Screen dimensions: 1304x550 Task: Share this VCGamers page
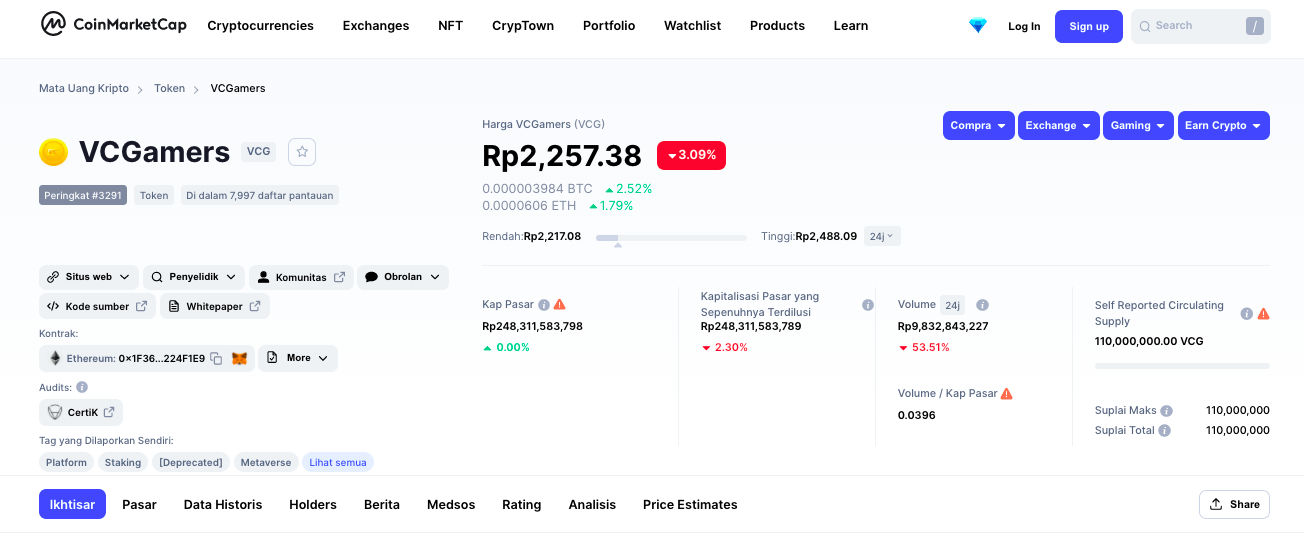coord(1234,504)
